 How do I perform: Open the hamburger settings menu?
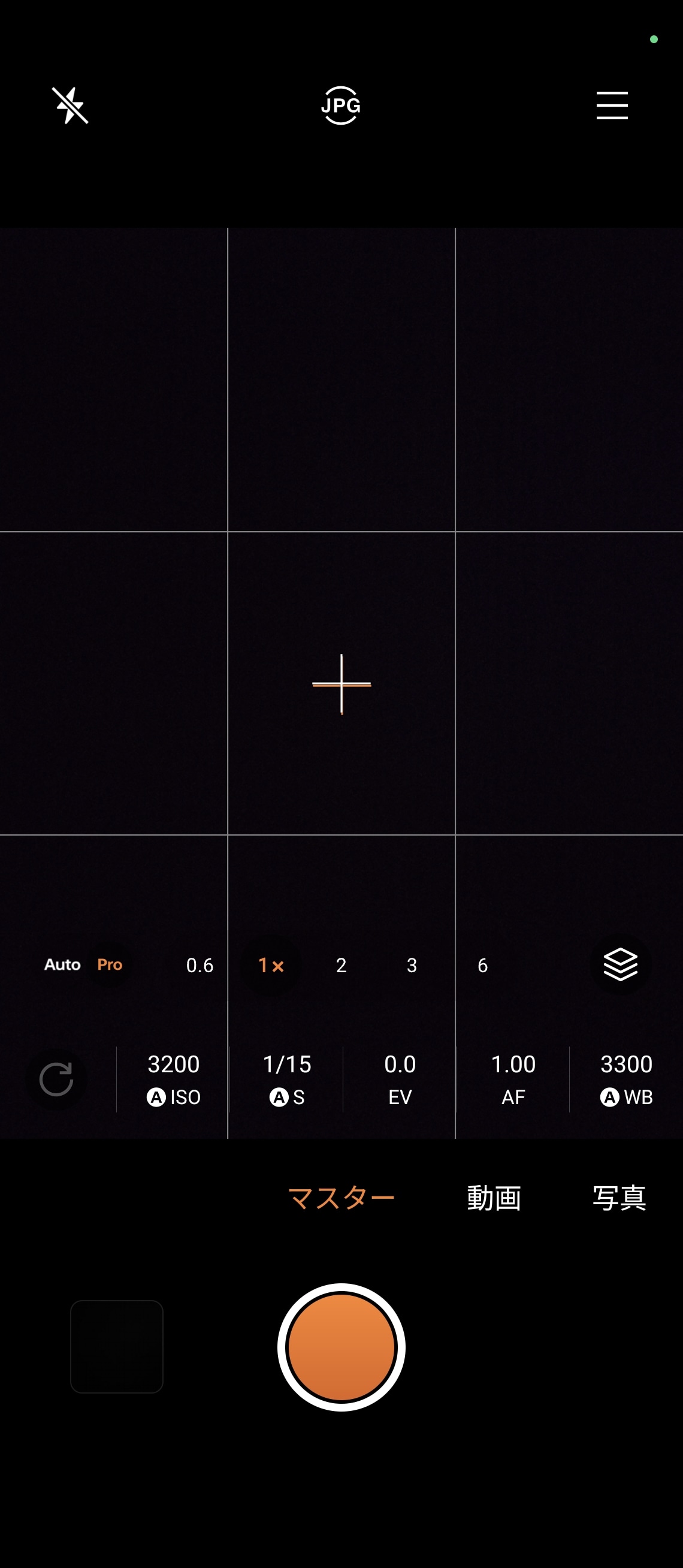[612, 105]
